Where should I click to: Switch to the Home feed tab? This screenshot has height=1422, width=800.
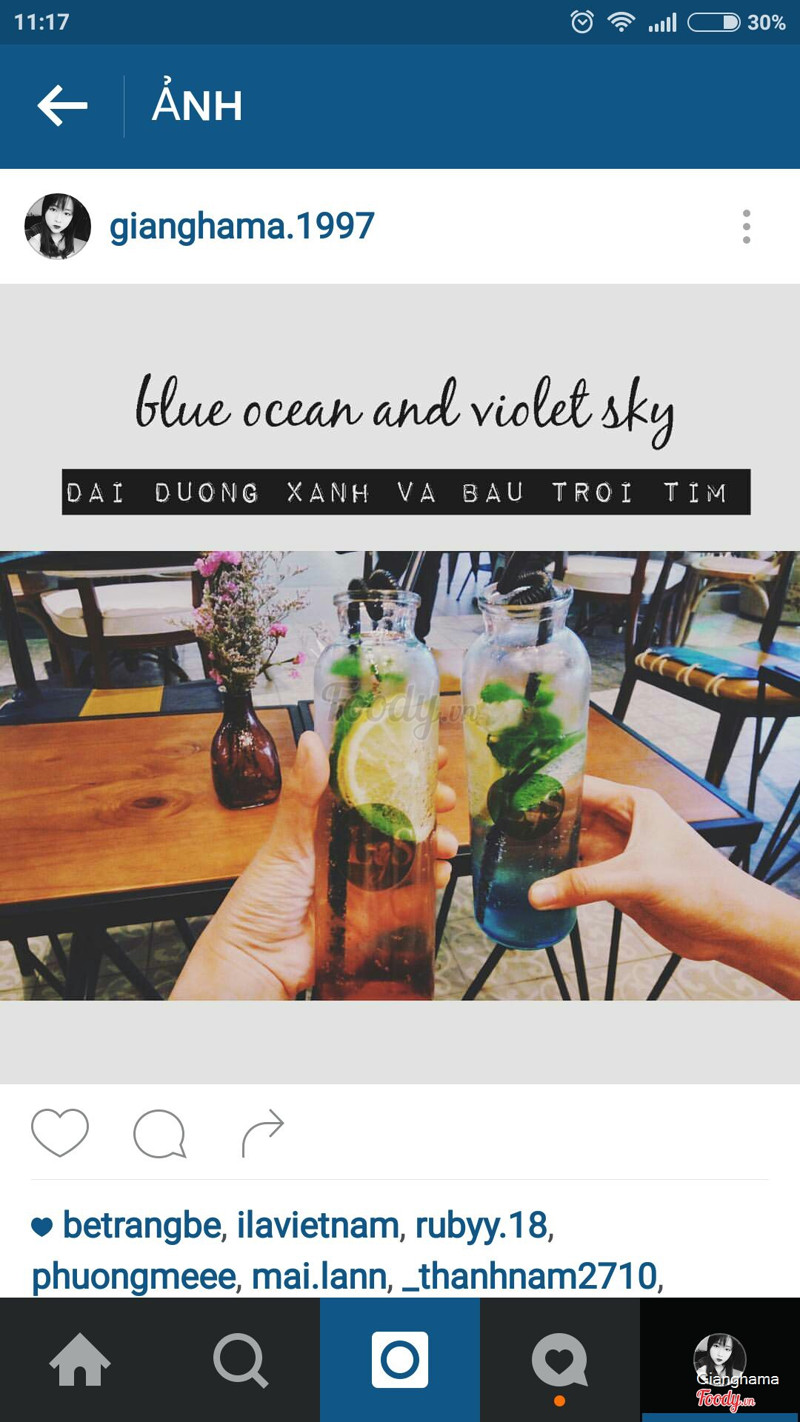[x=80, y=1360]
